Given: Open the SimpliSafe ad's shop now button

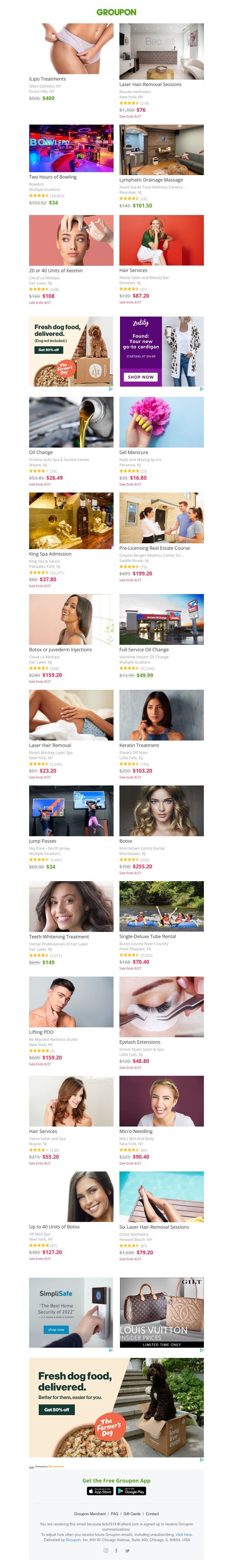Looking at the screenshot, I should coord(56,1329).
